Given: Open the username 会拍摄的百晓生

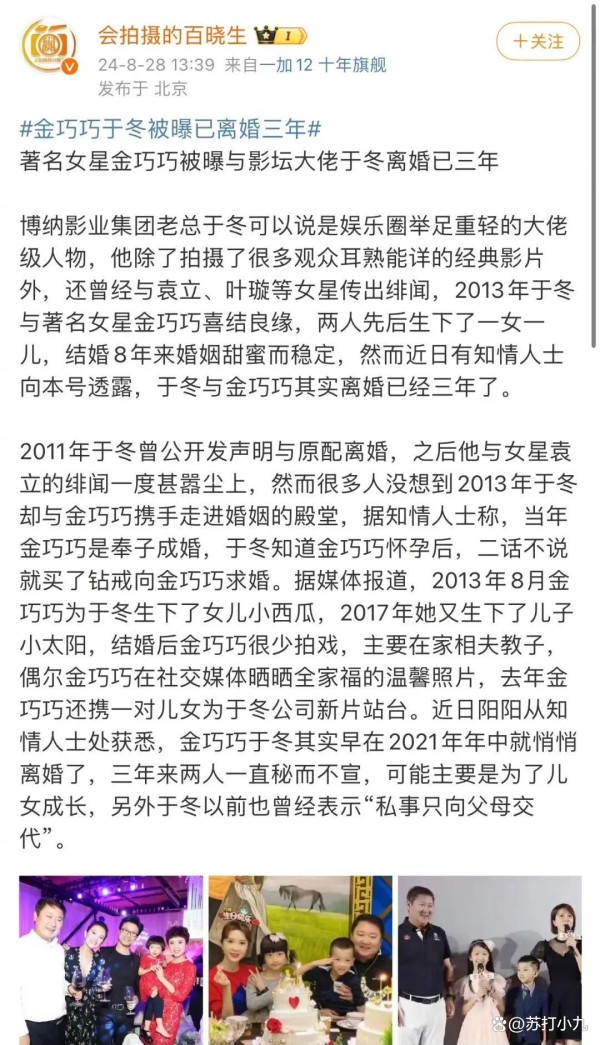Looking at the screenshot, I should point(173,35).
